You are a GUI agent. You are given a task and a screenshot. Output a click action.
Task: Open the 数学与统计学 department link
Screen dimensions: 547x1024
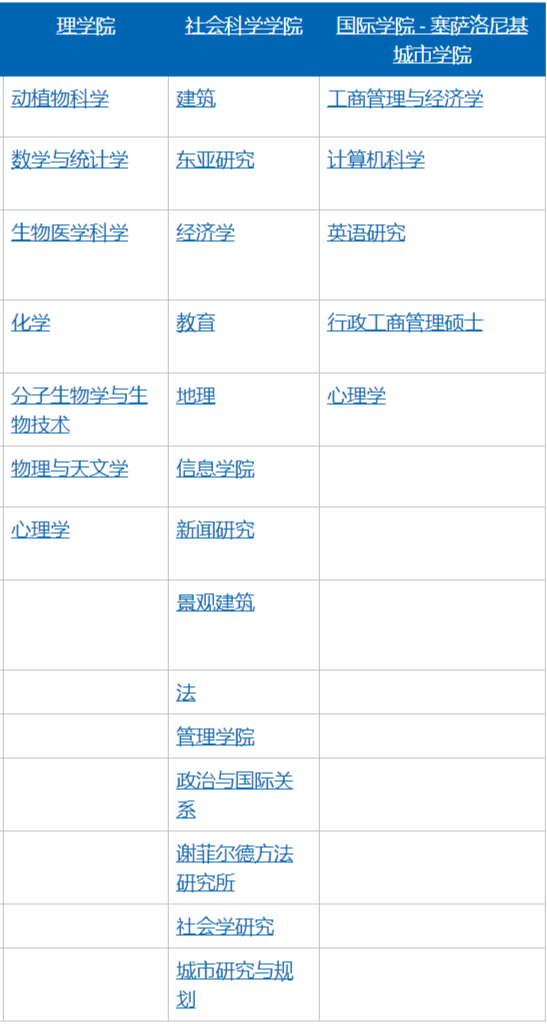(x=69, y=159)
